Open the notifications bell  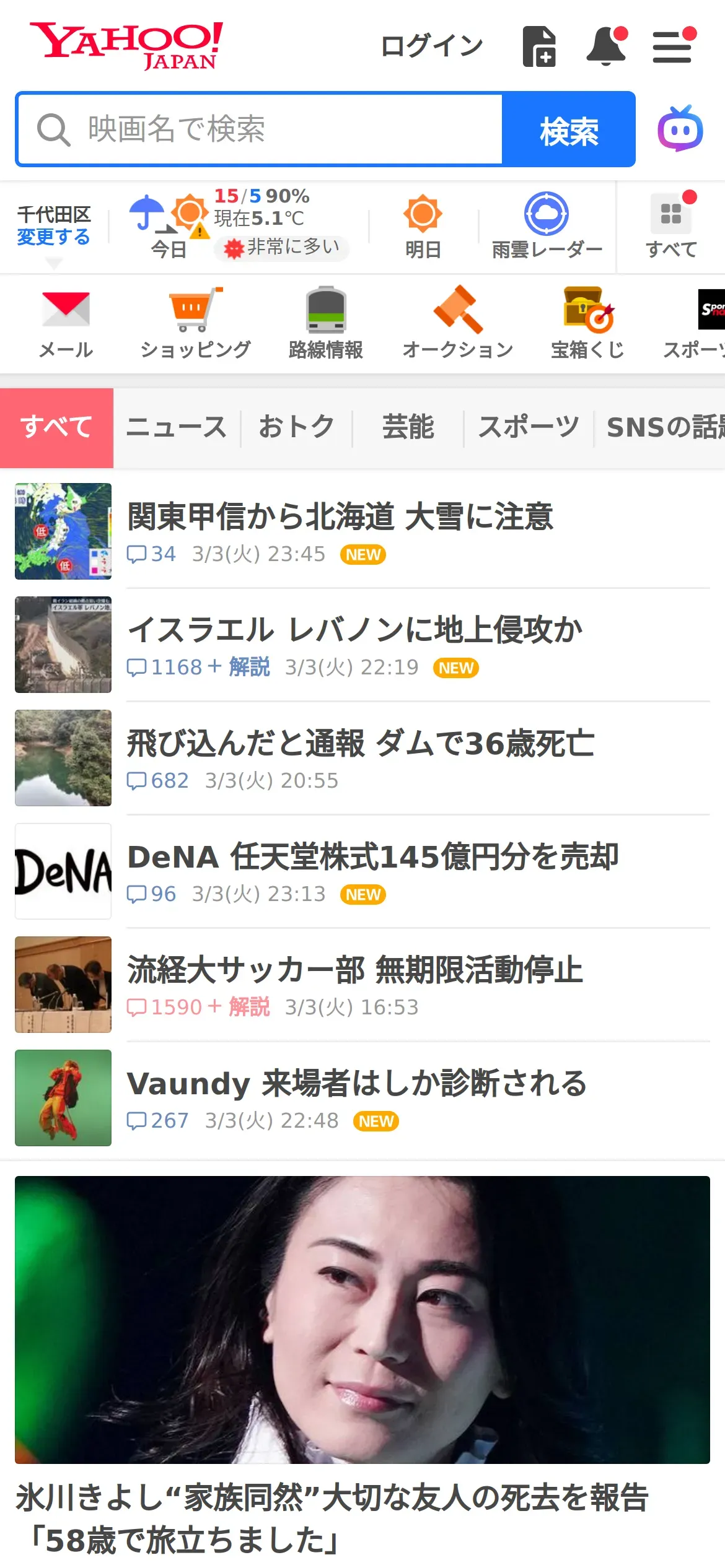pos(606,46)
